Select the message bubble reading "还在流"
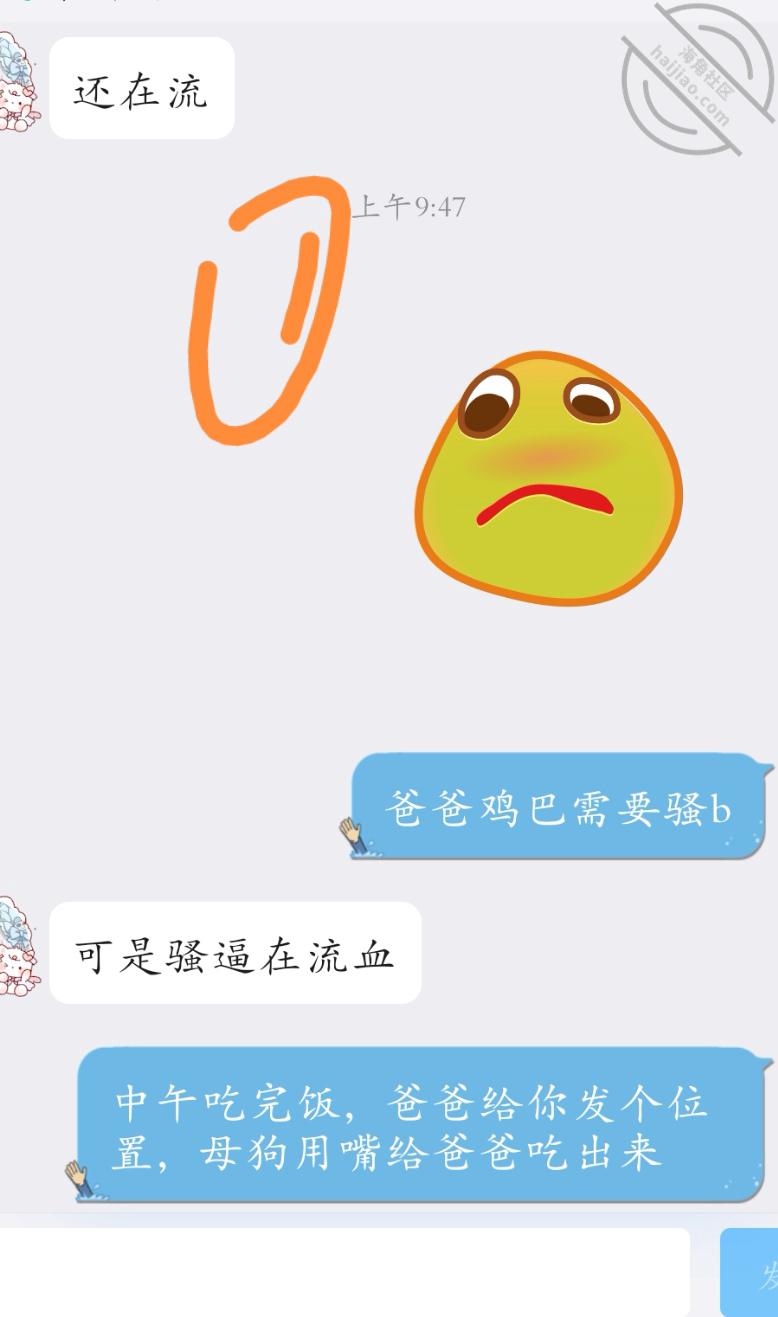 [x=140, y=87]
